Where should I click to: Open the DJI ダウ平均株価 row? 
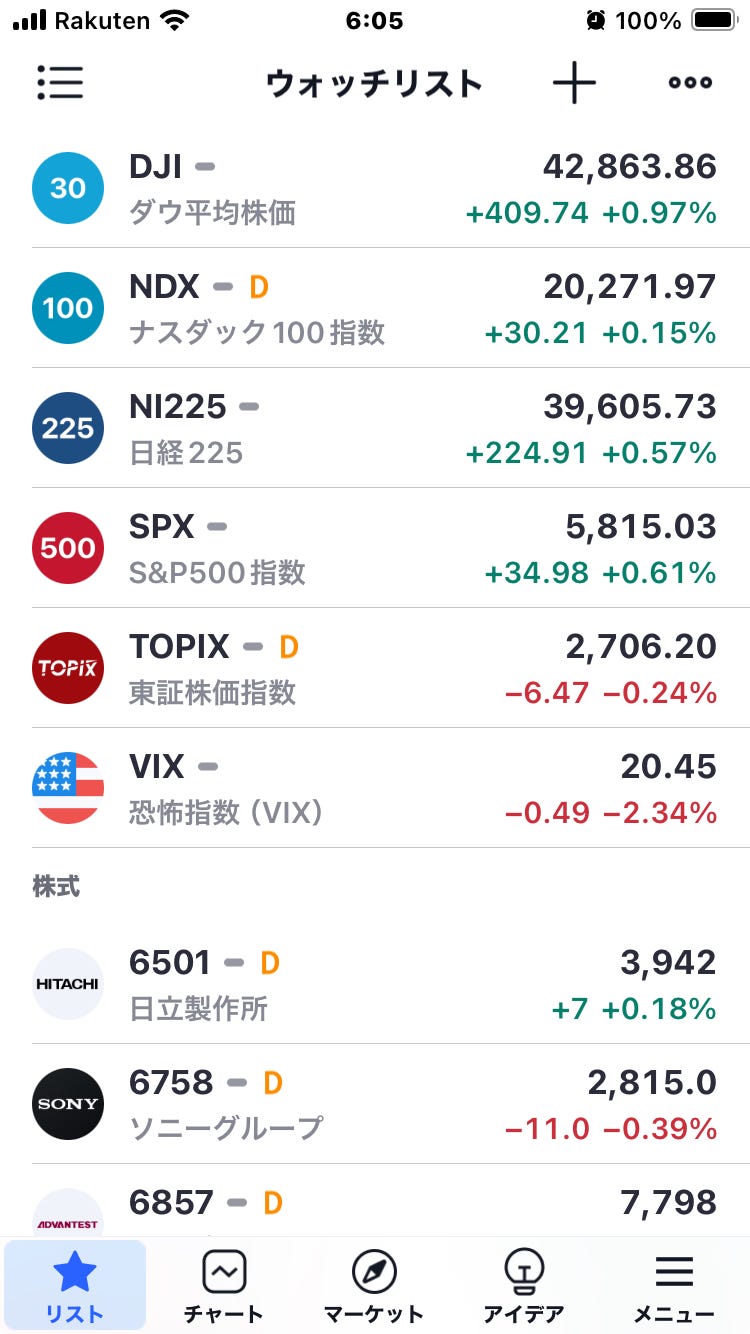pos(375,188)
